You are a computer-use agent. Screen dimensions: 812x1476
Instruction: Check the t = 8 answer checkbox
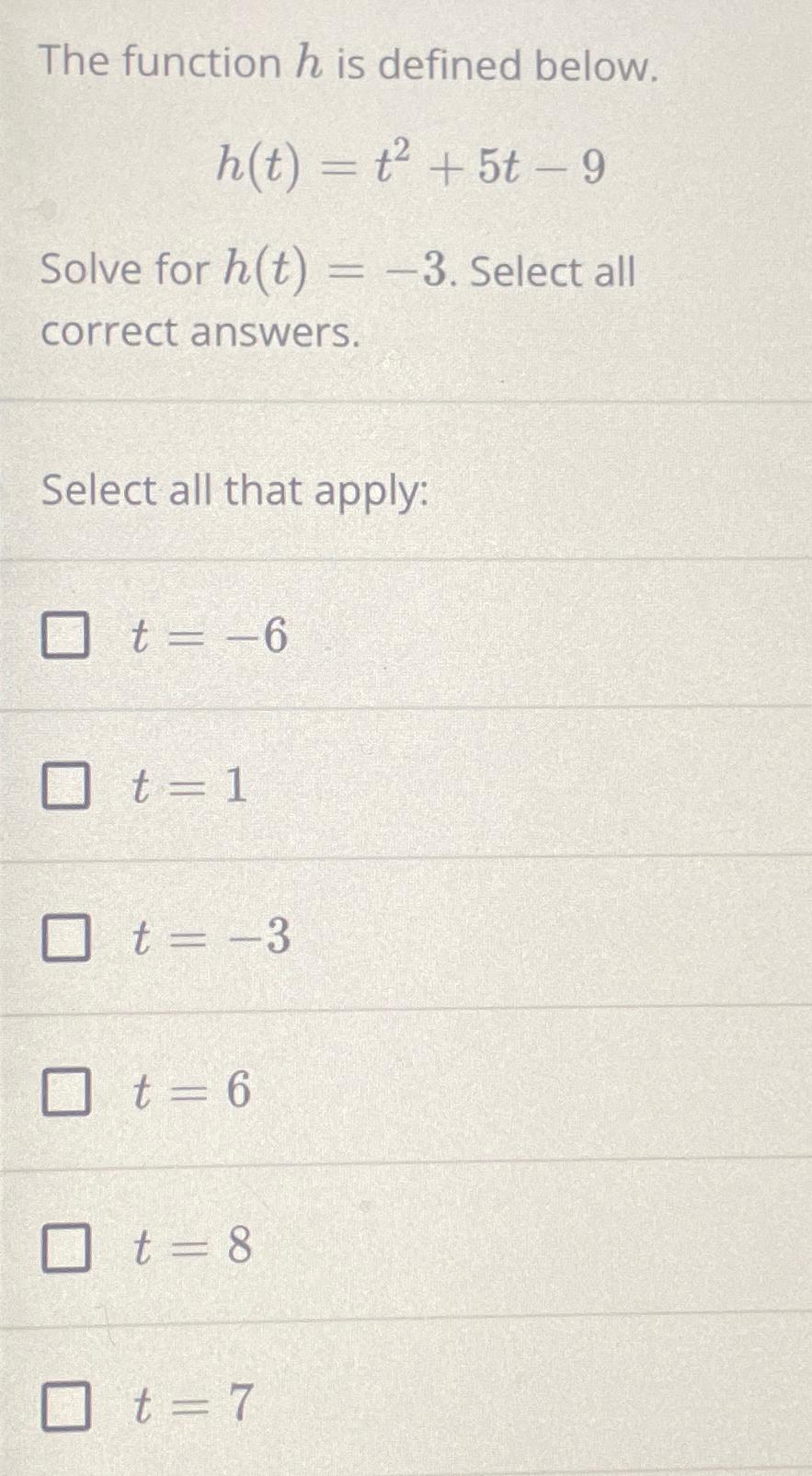click(x=65, y=1248)
